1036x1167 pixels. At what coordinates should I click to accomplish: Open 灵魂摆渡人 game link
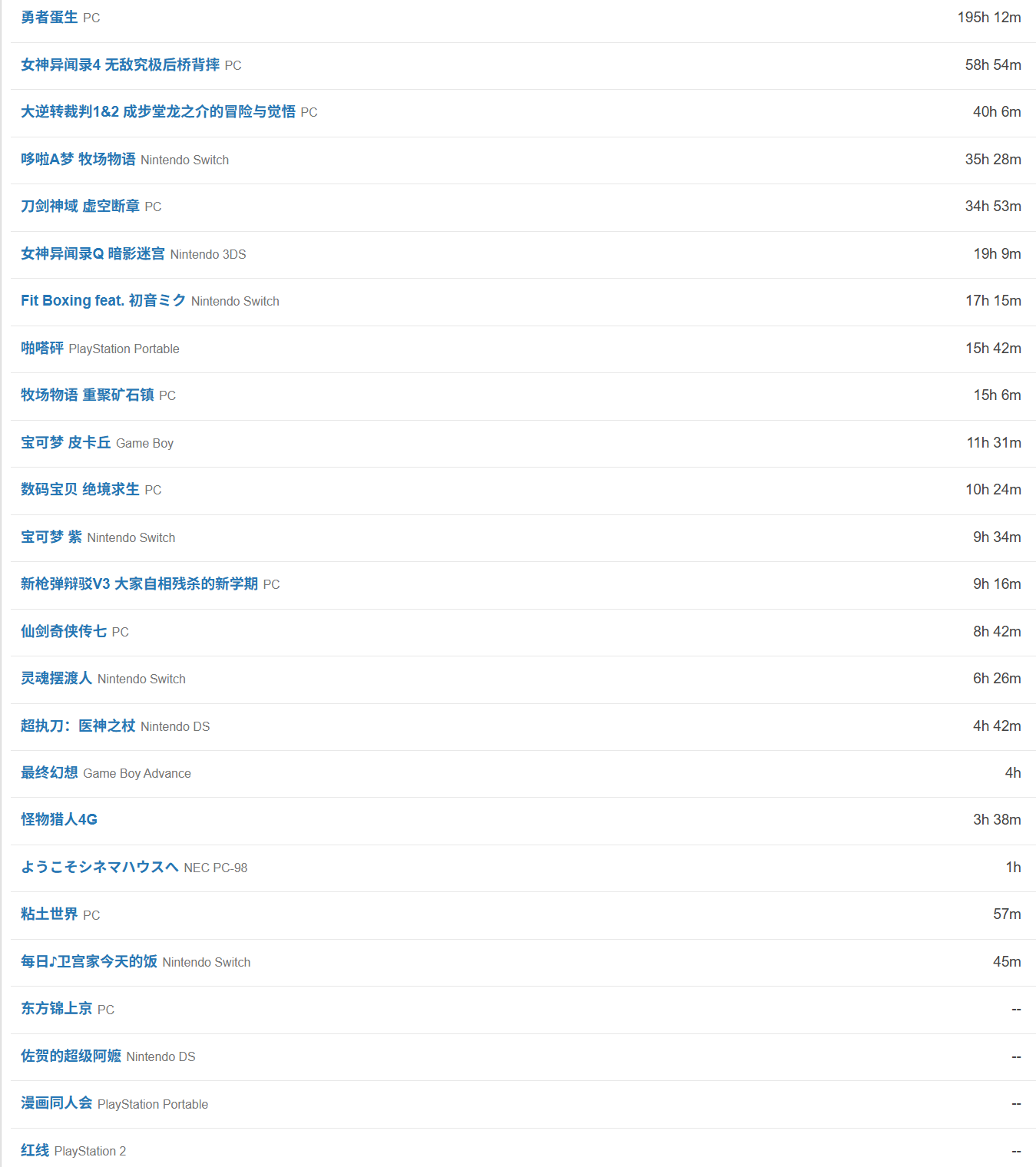[56, 679]
